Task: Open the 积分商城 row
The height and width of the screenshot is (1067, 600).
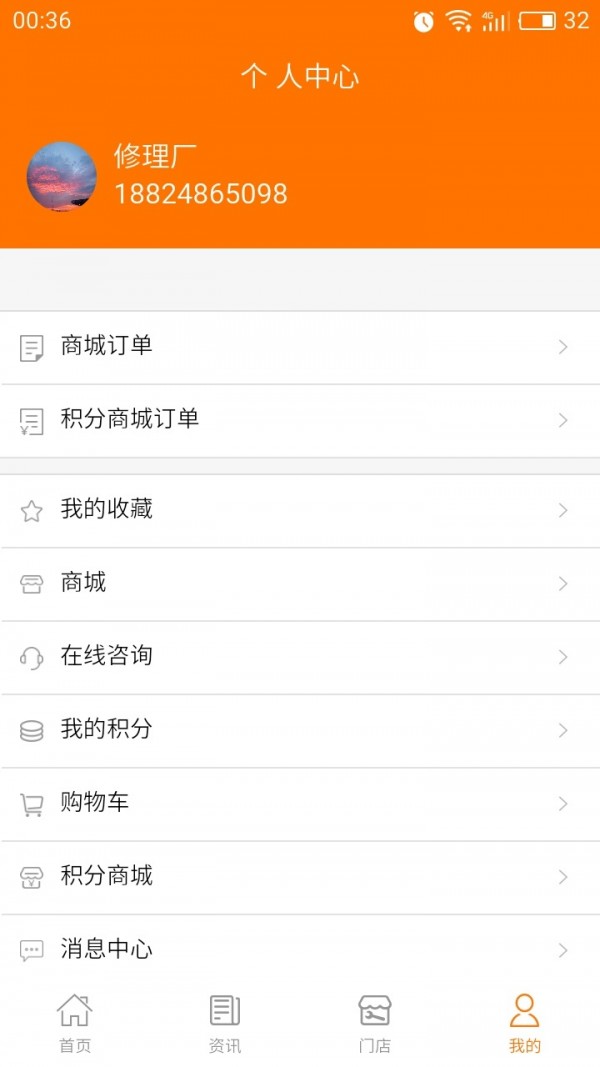Action: 300,876
